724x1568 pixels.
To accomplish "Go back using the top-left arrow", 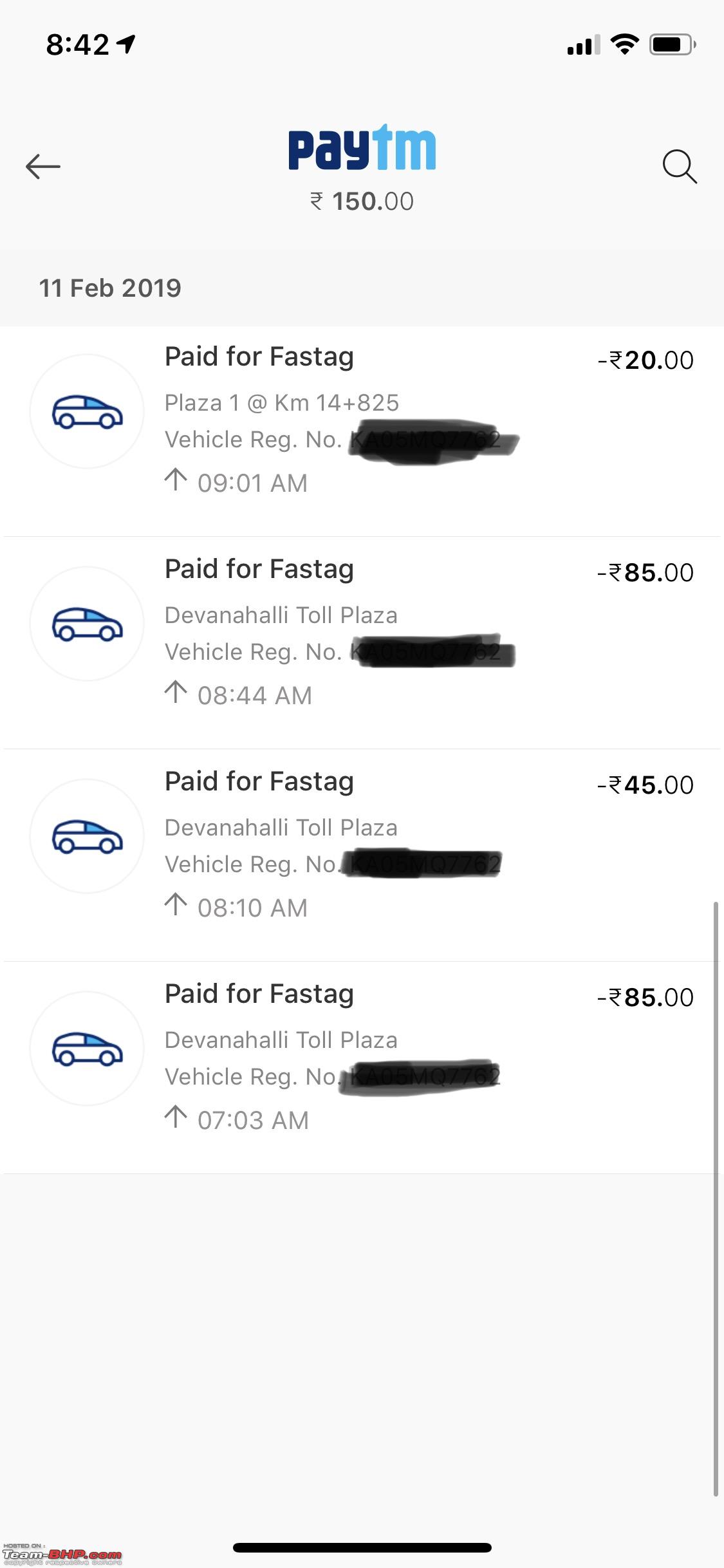I will click(x=43, y=166).
